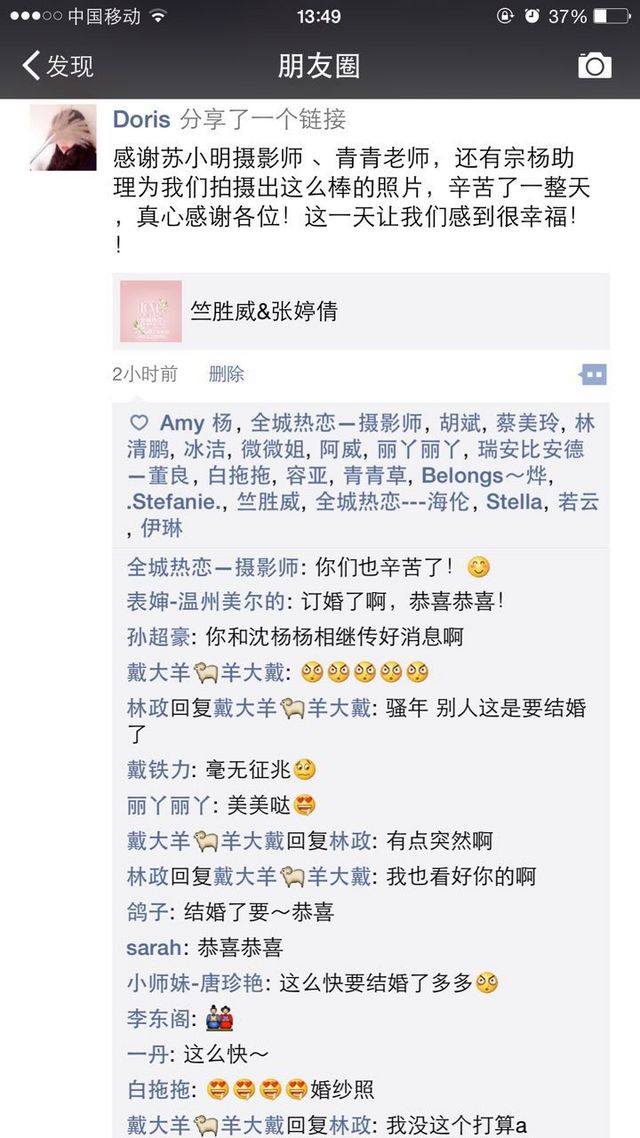
Task: View Amy 杨 in the likes list
Action: tap(196, 423)
